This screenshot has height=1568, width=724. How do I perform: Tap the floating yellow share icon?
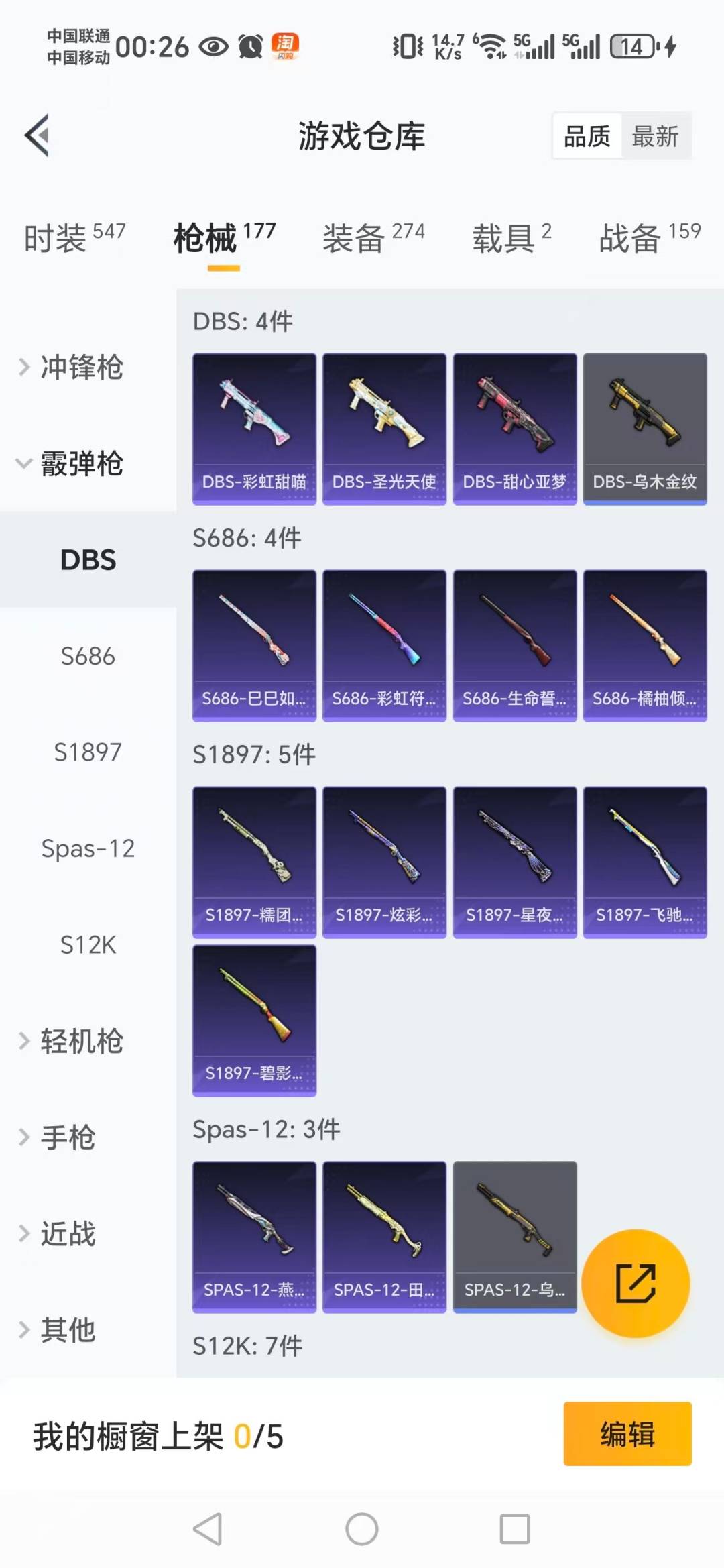pyautogui.click(x=636, y=1283)
